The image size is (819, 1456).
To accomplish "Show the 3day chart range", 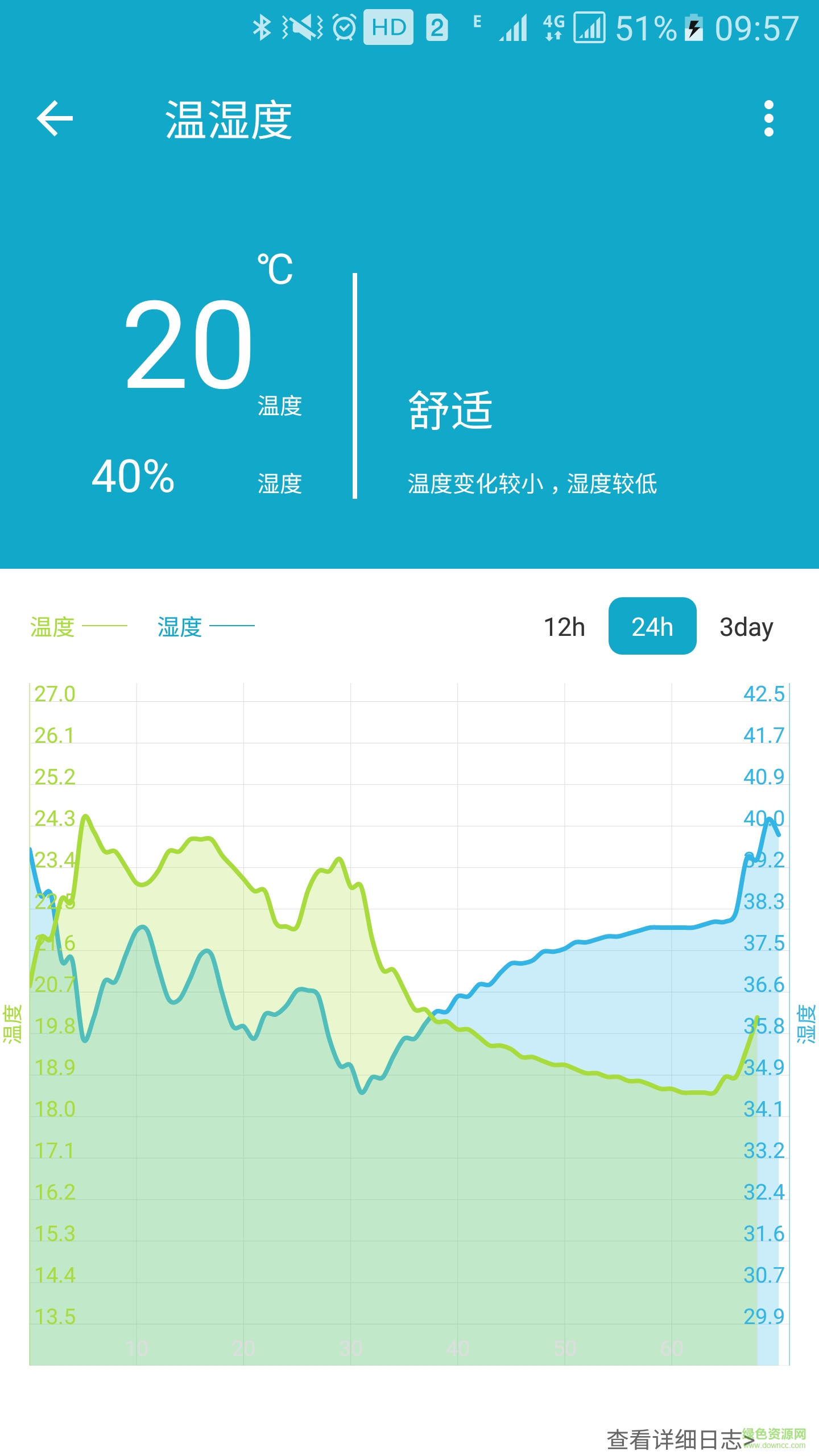I will (x=746, y=627).
